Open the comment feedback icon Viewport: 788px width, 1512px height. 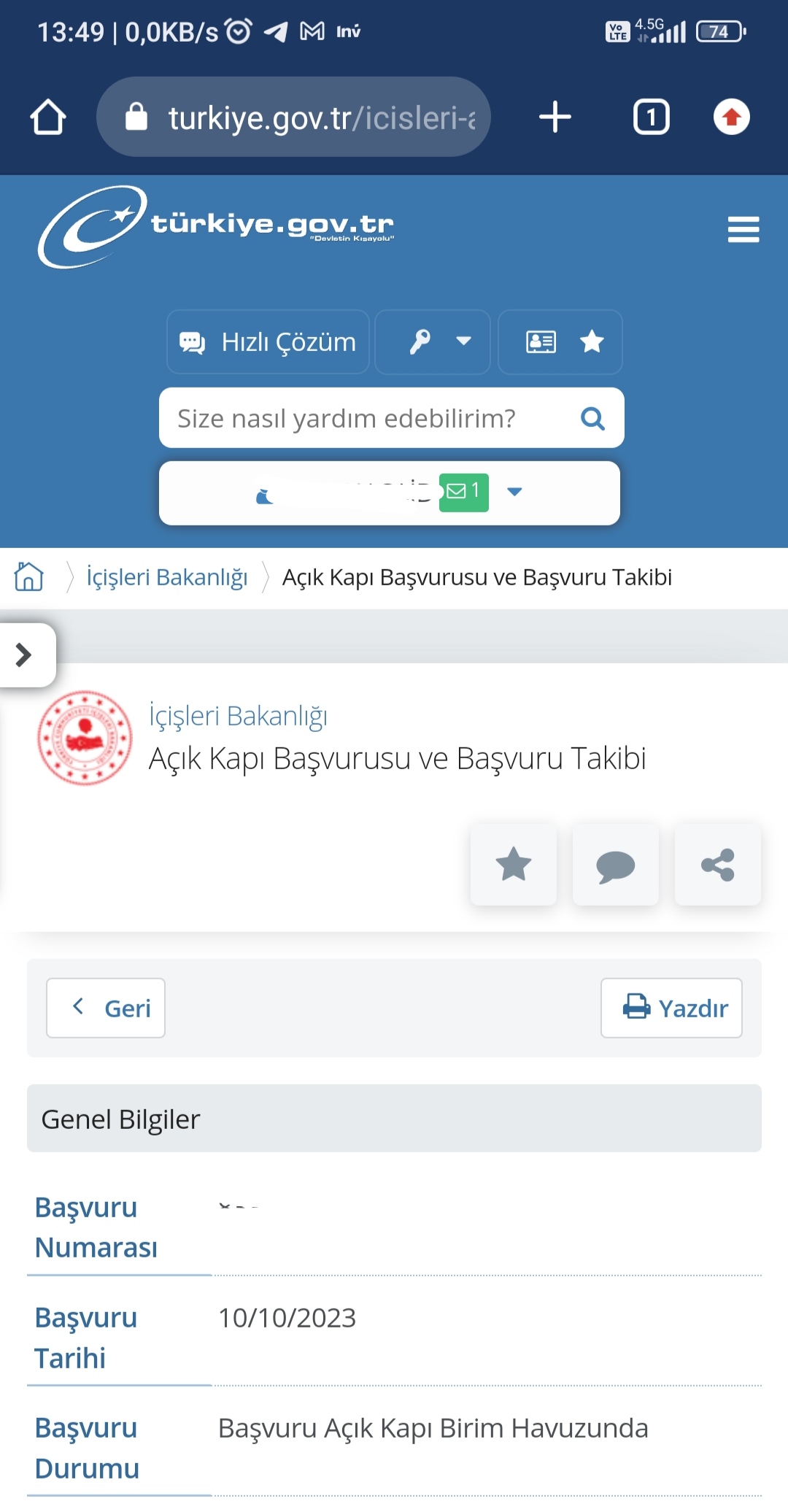pos(616,865)
